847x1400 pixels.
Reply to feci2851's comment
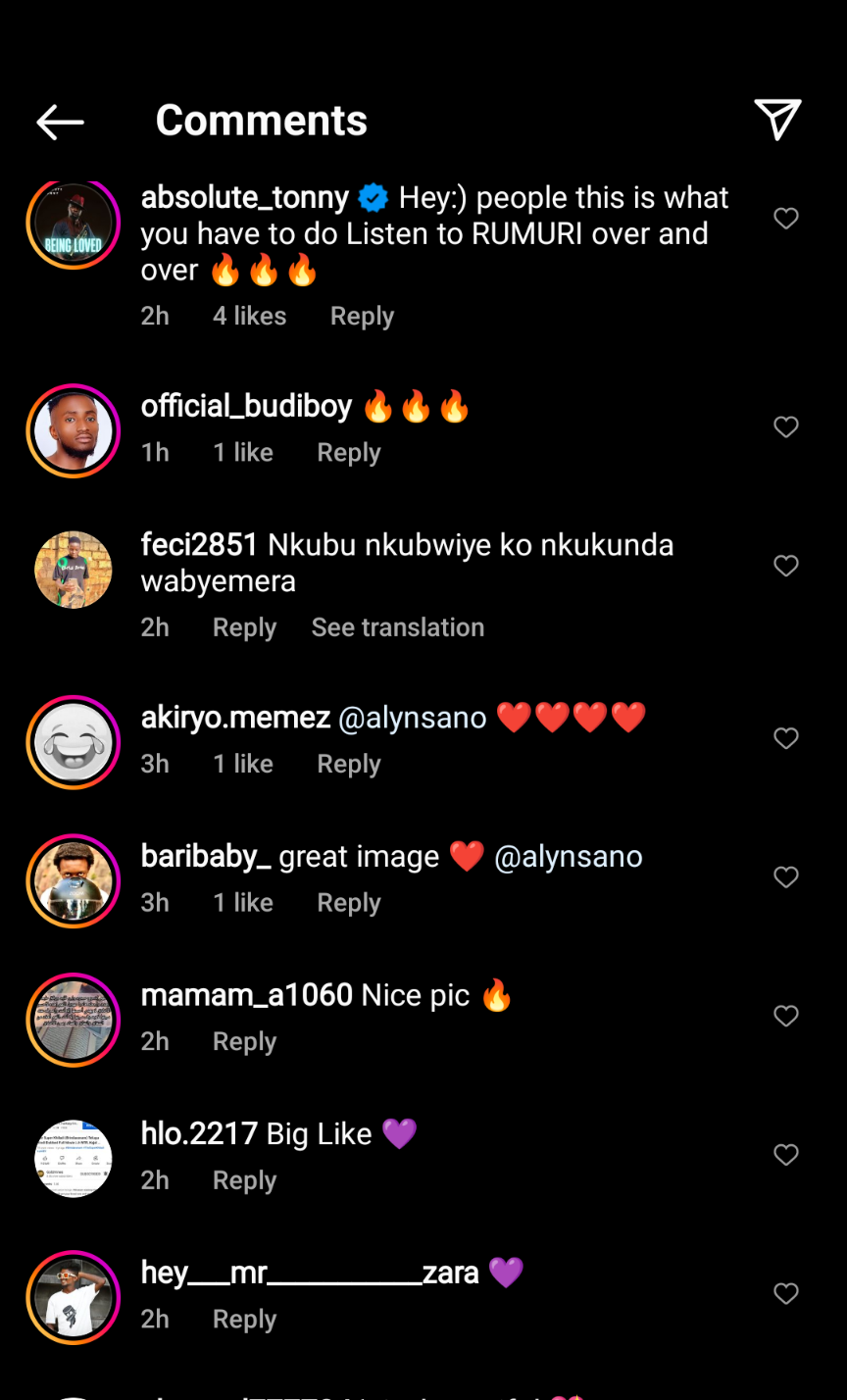(x=244, y=627)
